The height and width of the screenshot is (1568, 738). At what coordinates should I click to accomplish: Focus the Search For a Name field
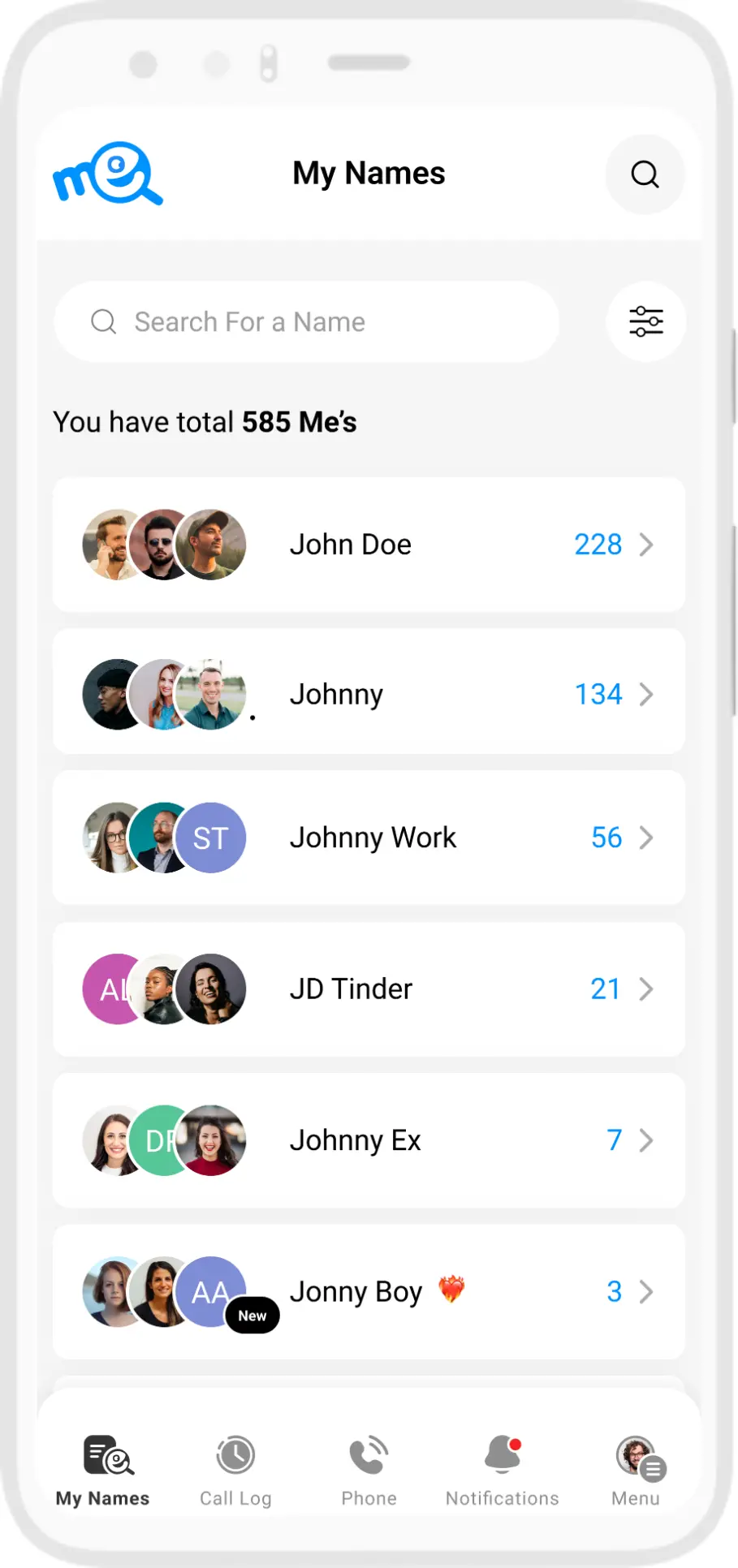tap(306, 322)
